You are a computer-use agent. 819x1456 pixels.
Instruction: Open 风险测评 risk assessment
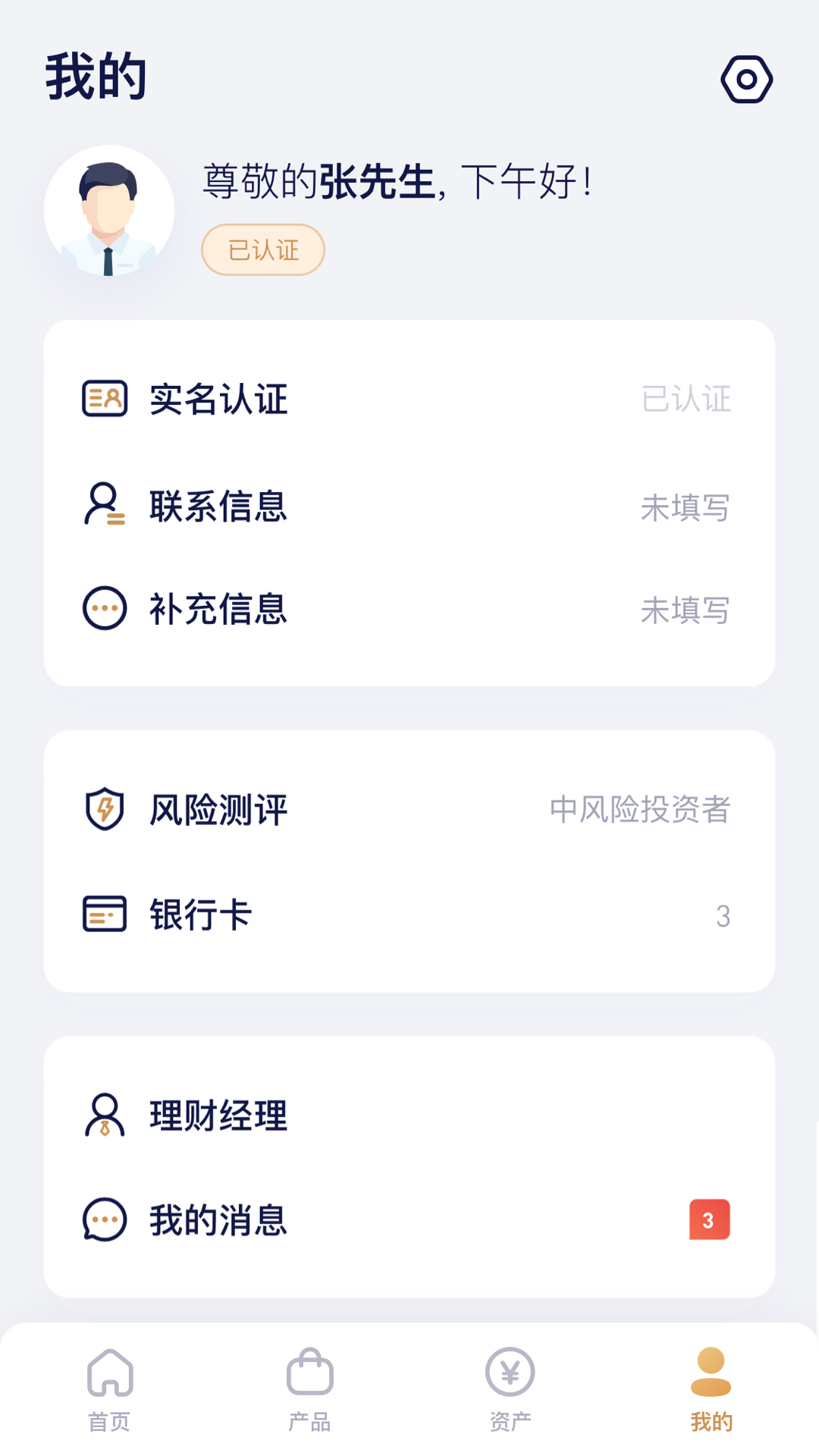[409, 809]
